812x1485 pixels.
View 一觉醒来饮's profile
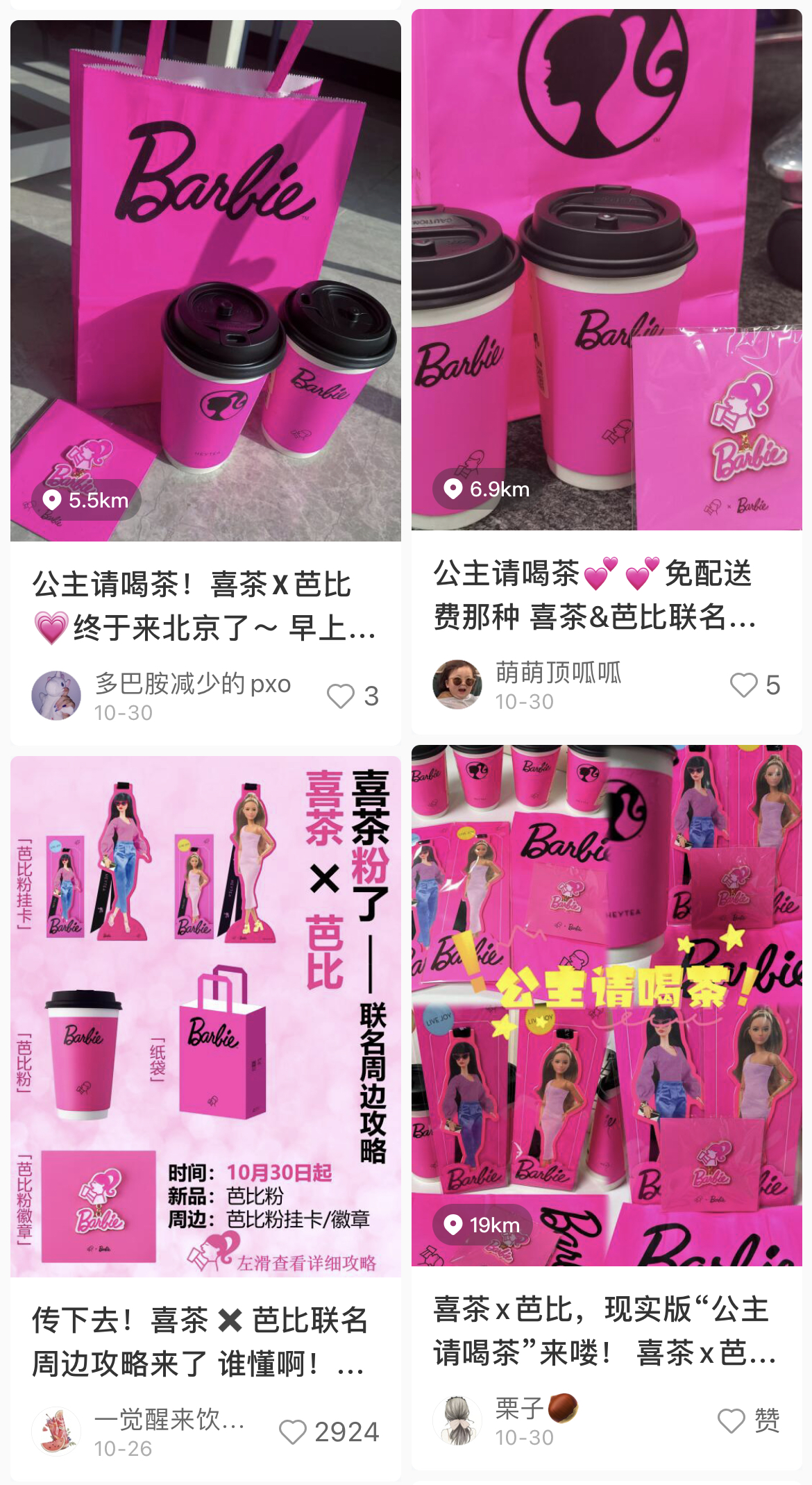coord(56,1431)
